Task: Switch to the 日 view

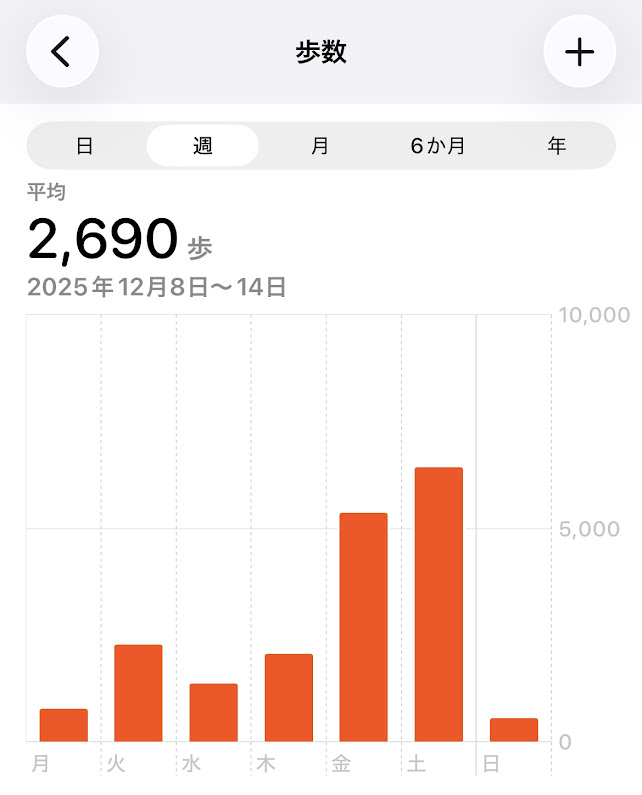Action: (x=85, y=146)
